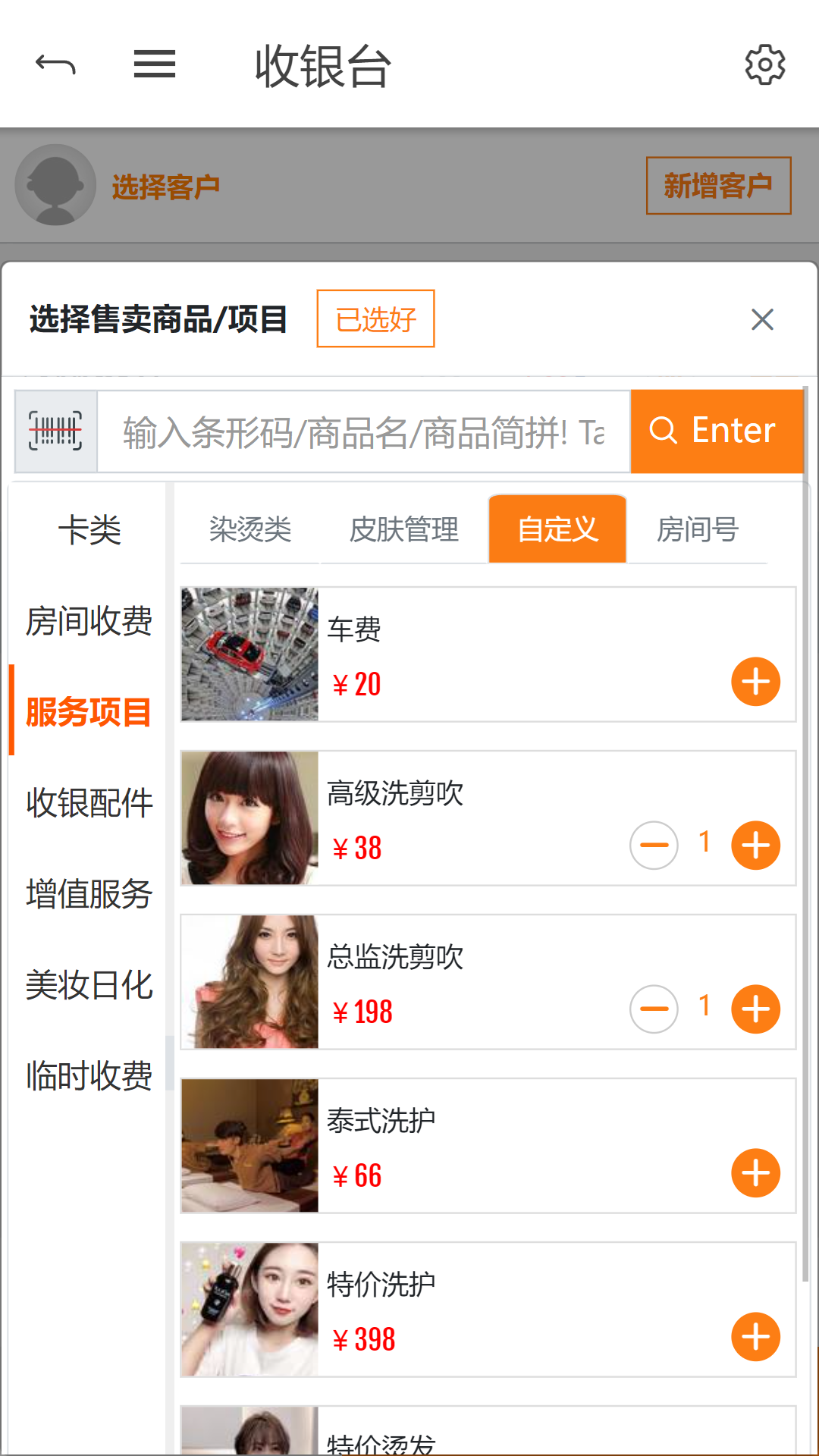Open the 收银配件 category
The width and height of the screenshot is (819, 1456).
coord(89,803)
